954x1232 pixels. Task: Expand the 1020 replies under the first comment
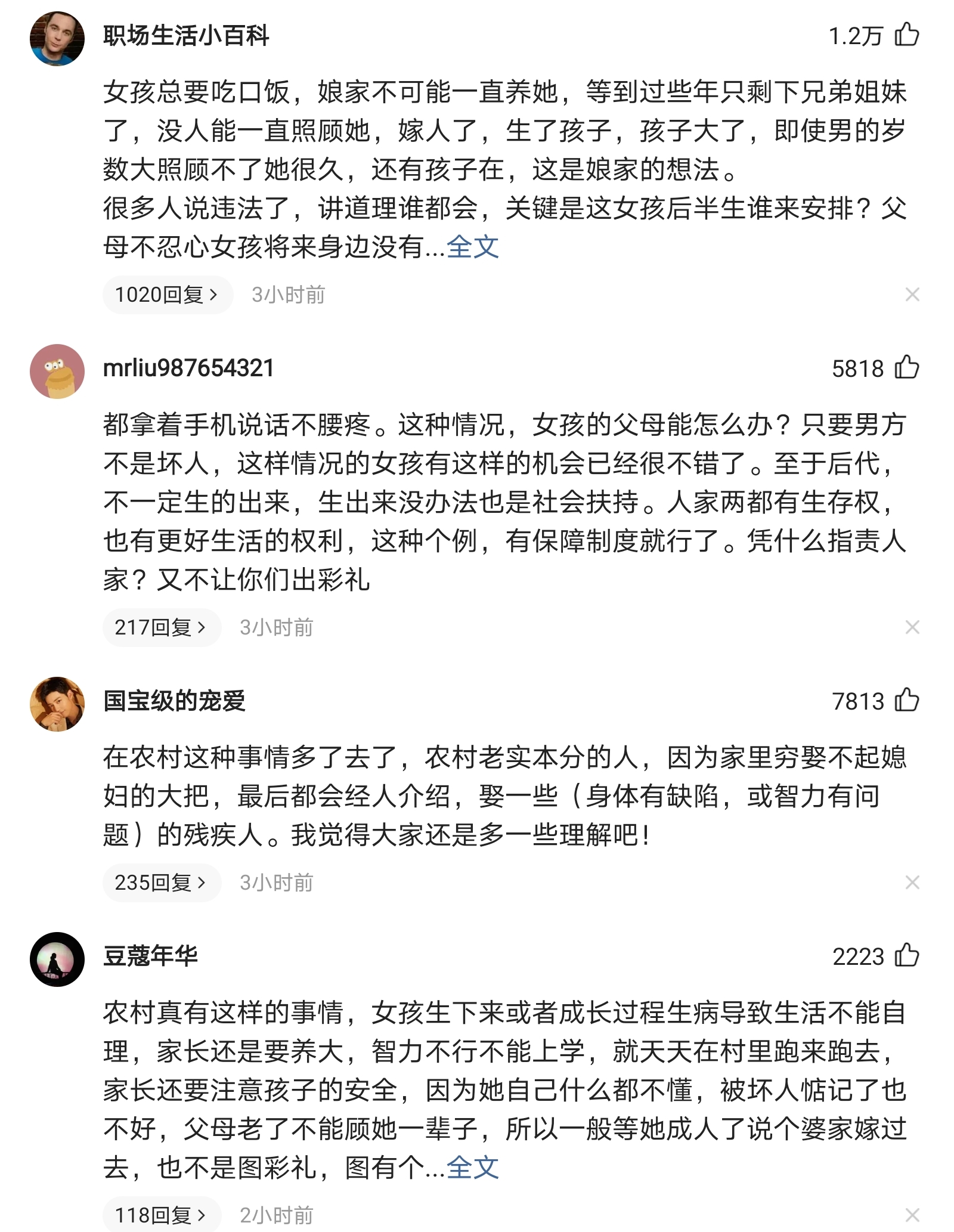(168, 294)
